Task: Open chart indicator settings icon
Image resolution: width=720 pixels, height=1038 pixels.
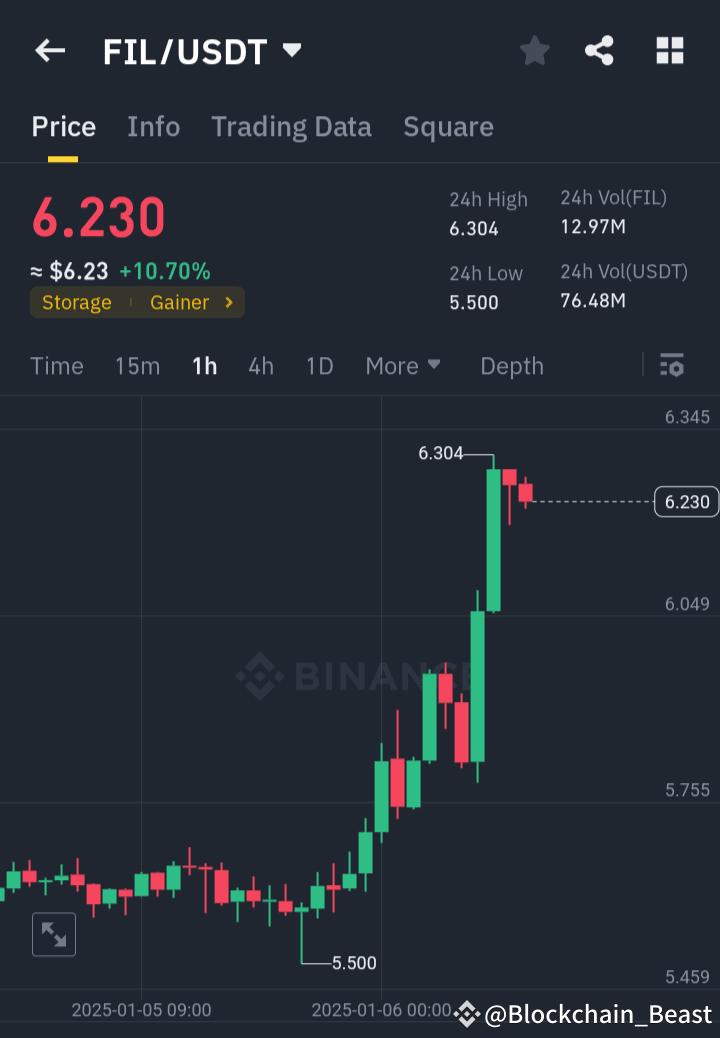Action: [671, 366]
